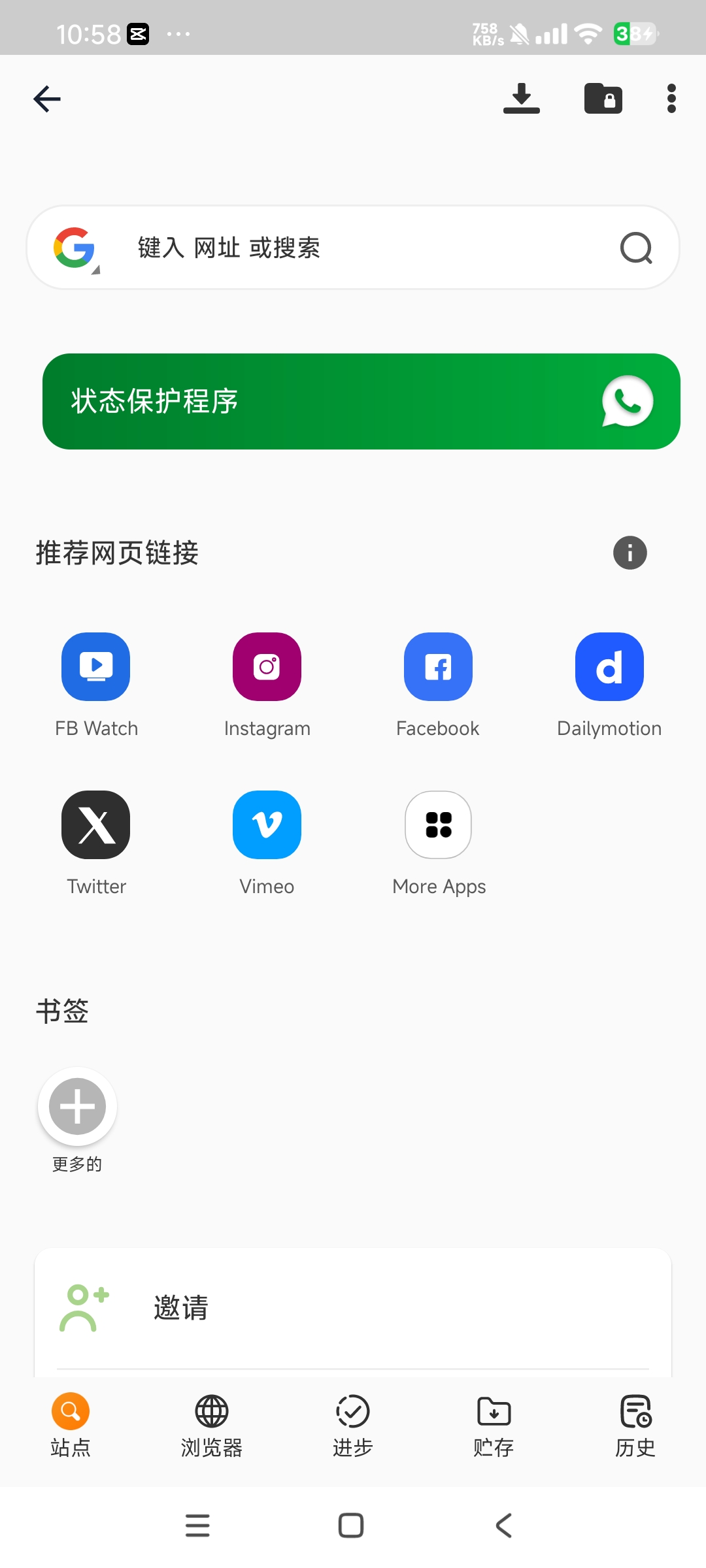Open the downloads icon
This screenshot has width=706, height=1568.
click(x=521, y=99)
